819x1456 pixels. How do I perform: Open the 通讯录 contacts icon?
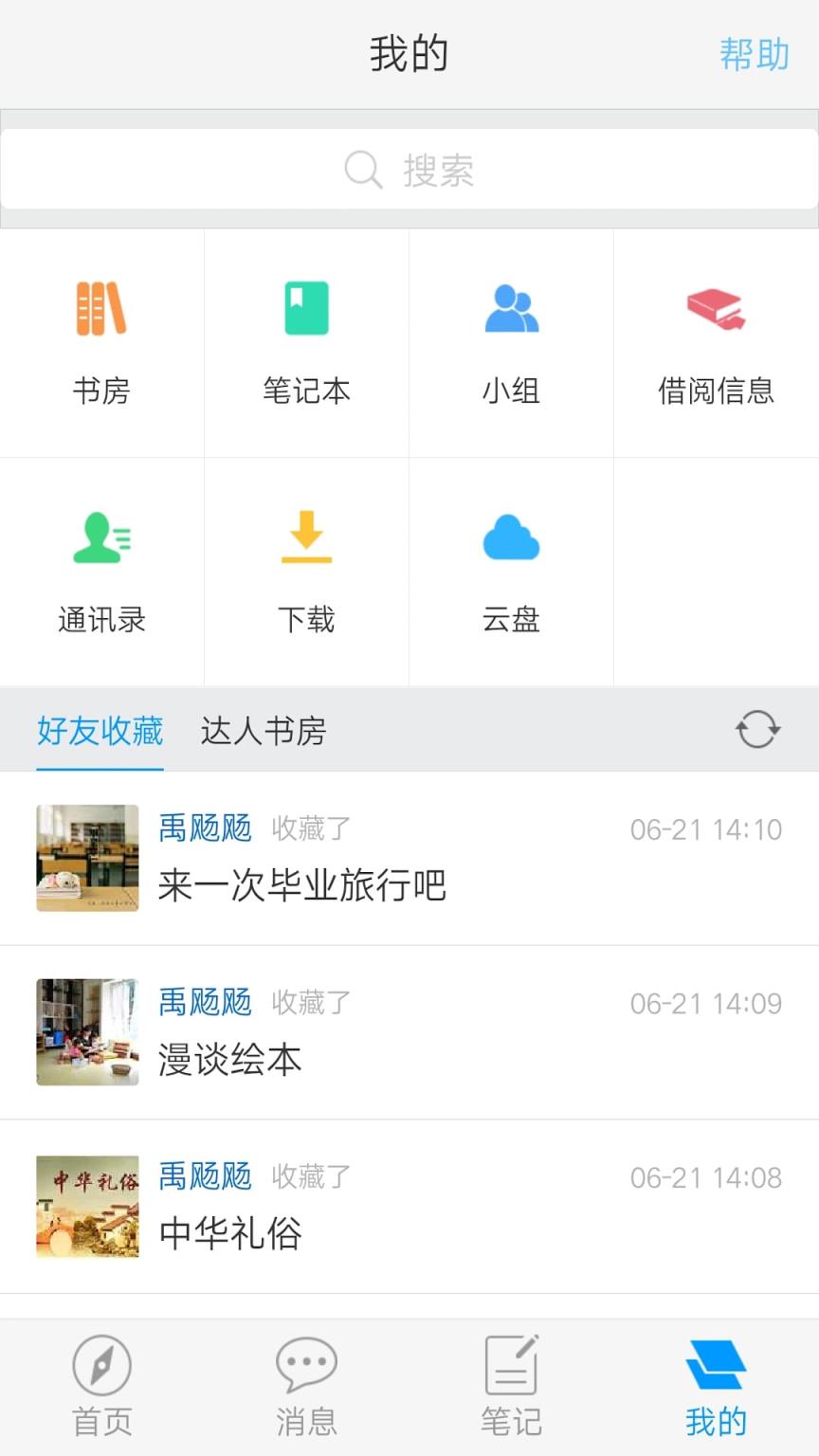tap(101, 569)
